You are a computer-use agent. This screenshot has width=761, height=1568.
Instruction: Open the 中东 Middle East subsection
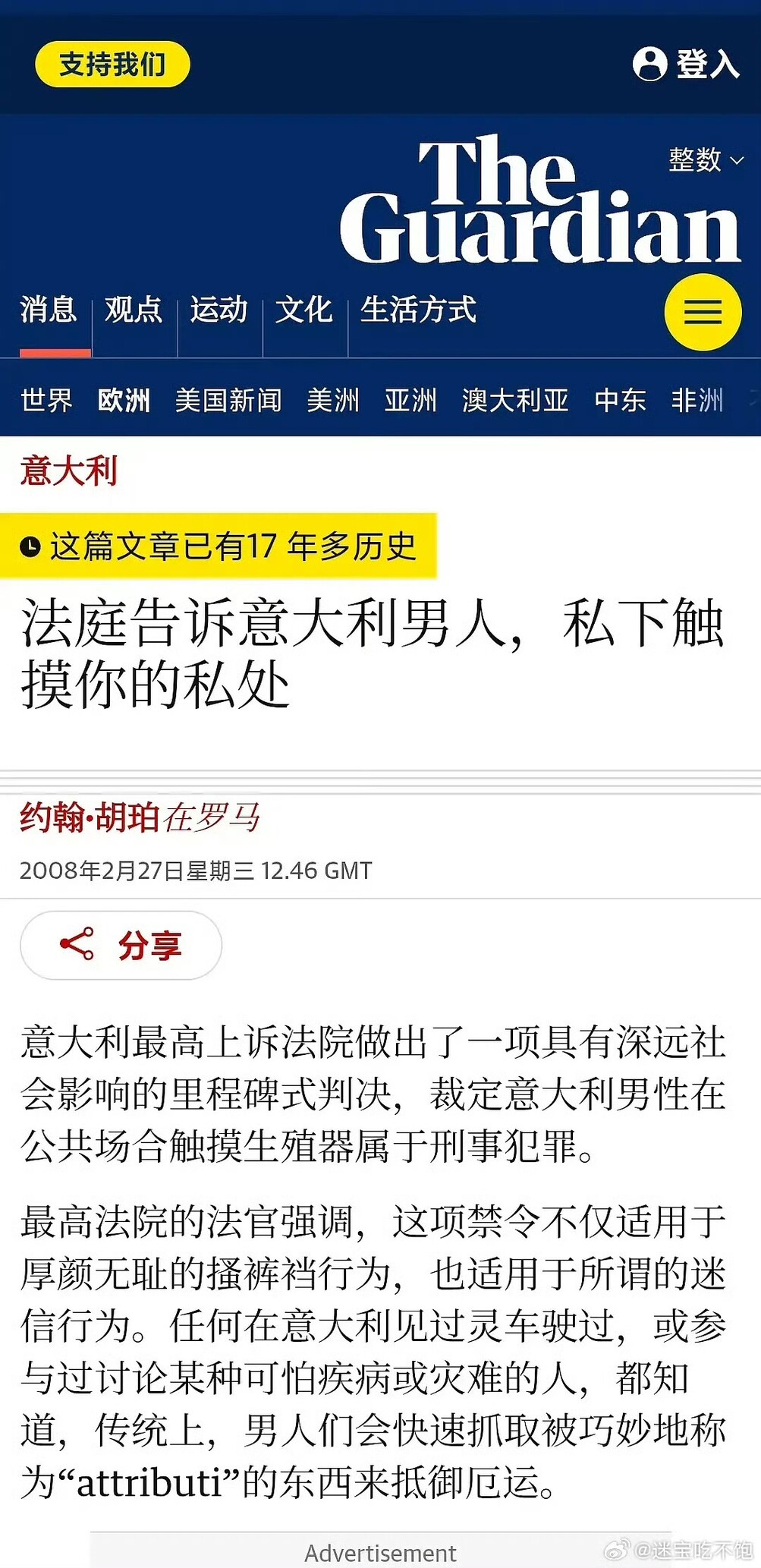pyautogui.click(x=620, y=400)
